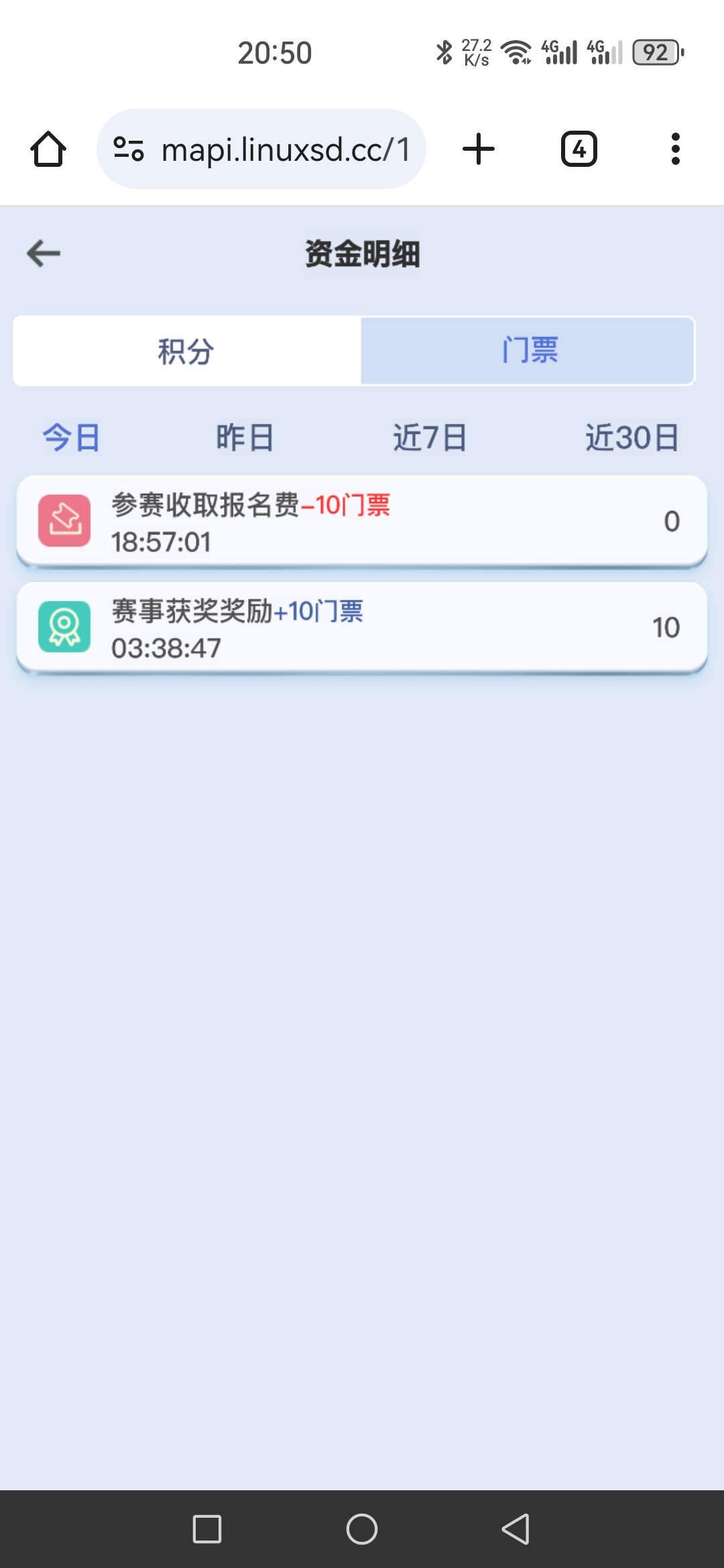Screen dimensions: 724x1568
Task: Show 昨日 records
Action: click(x=245, y=438)
